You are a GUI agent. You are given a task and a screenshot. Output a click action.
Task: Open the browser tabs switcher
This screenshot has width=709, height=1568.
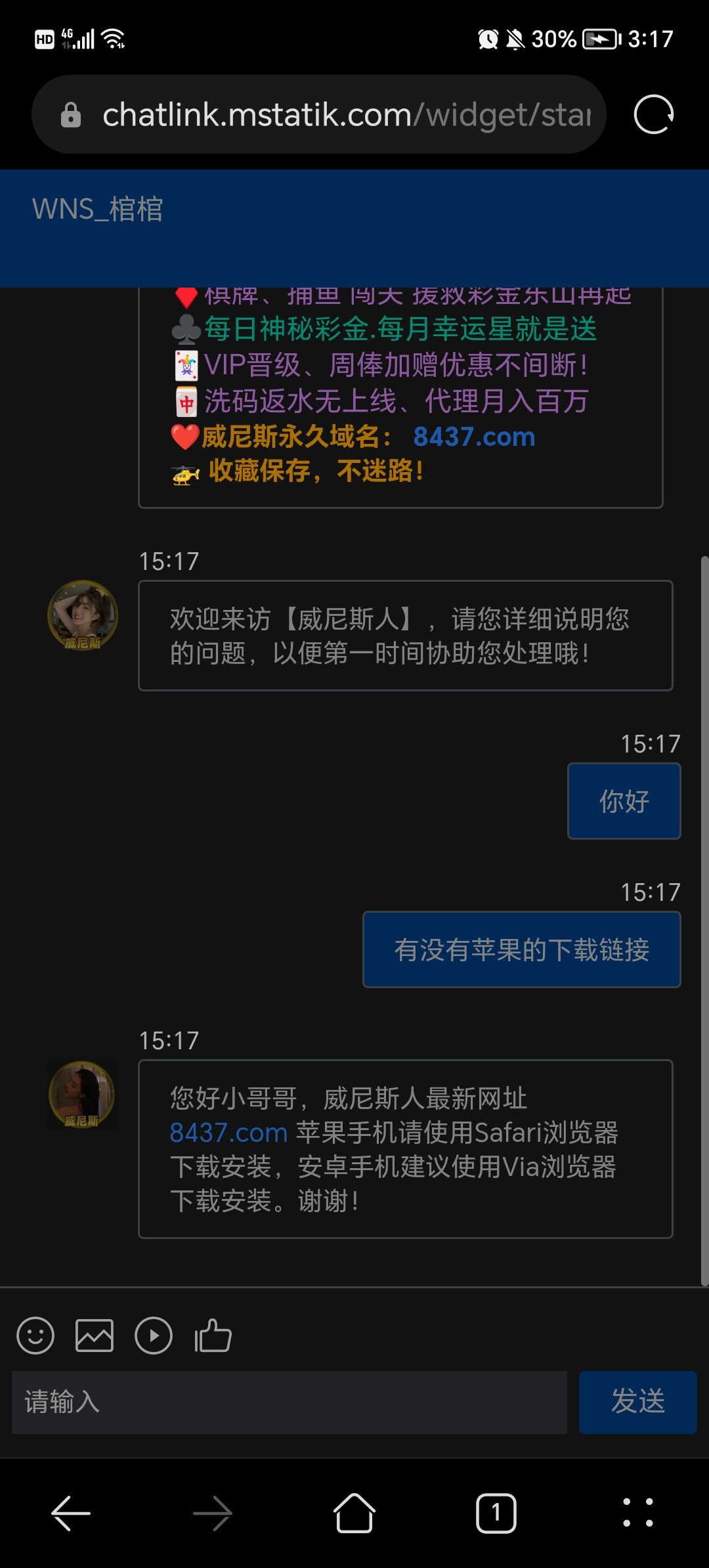496,1513
